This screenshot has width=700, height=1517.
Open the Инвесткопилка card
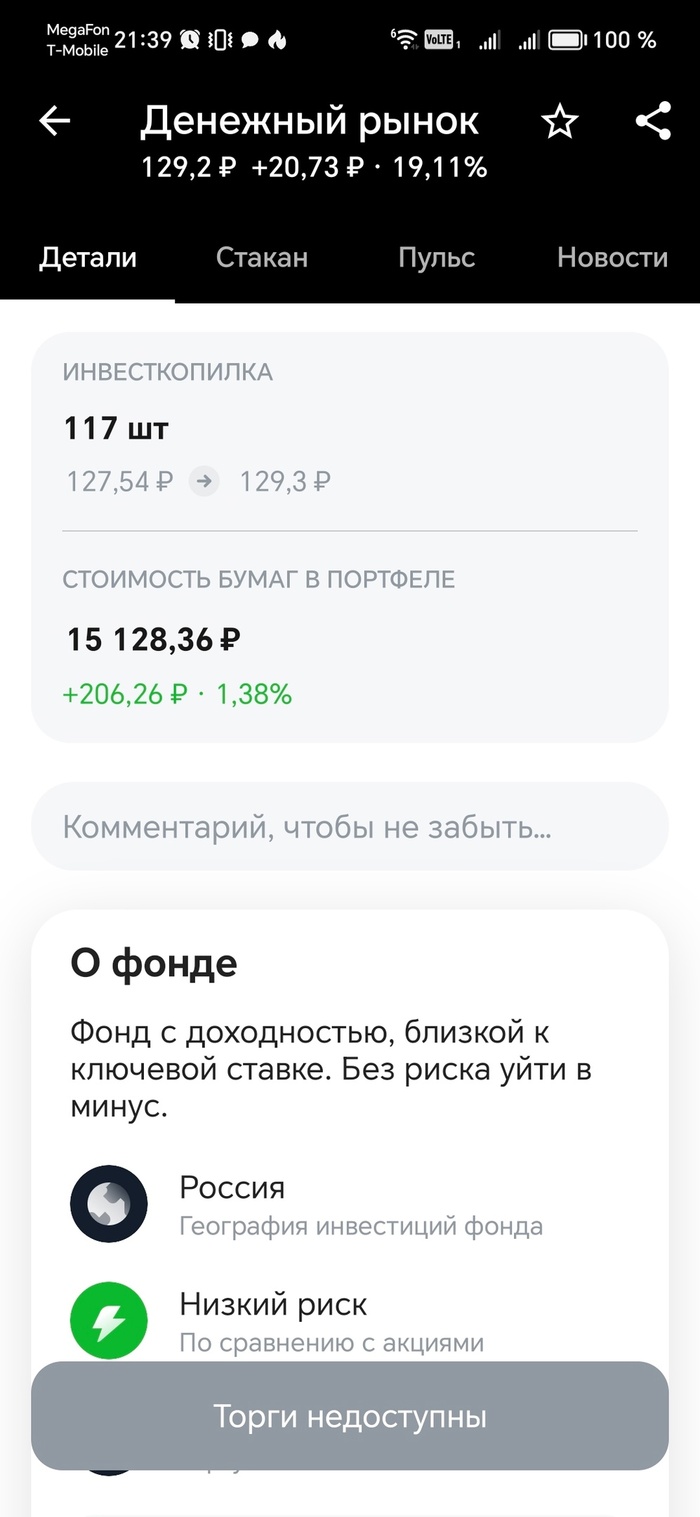349,430
